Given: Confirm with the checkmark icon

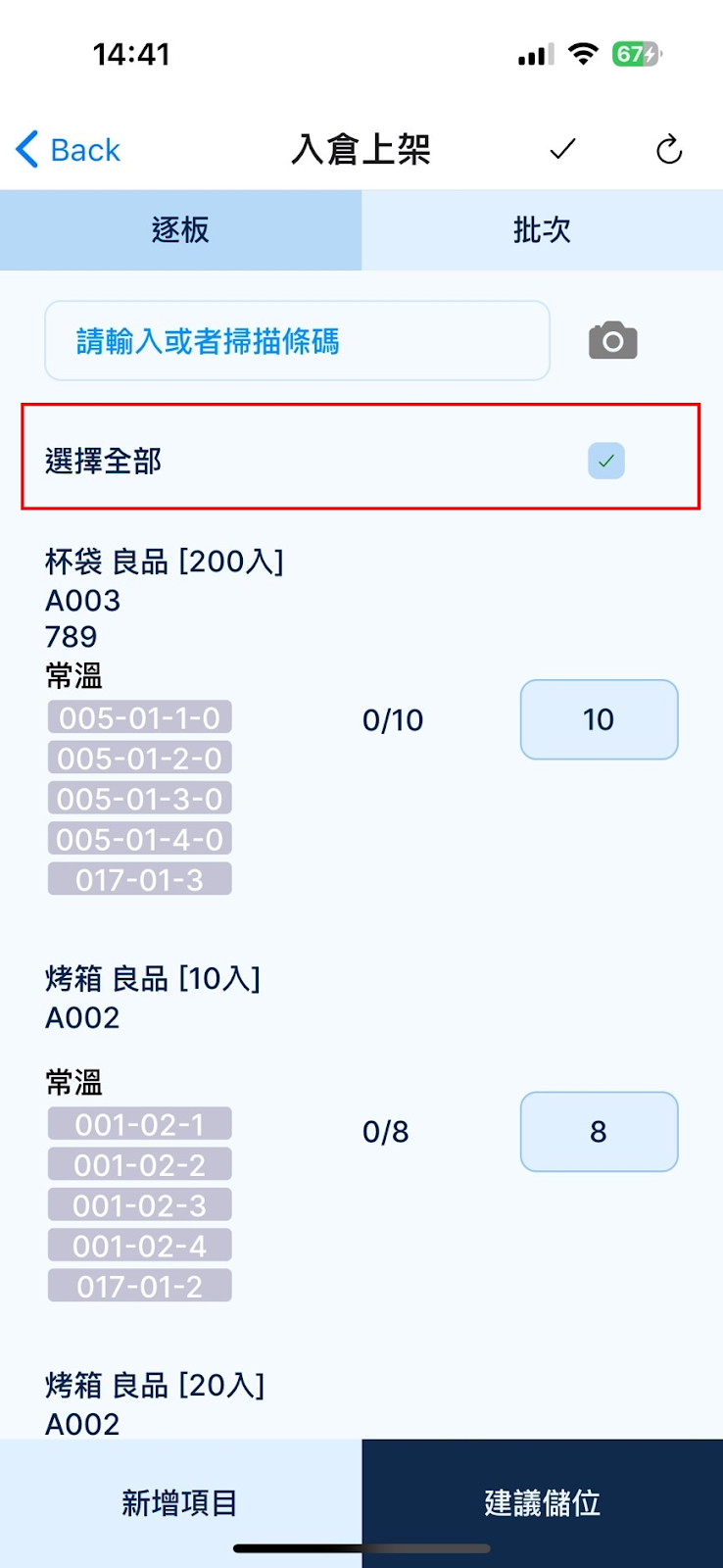Looking at the screenshot, I should coord(562,149).
